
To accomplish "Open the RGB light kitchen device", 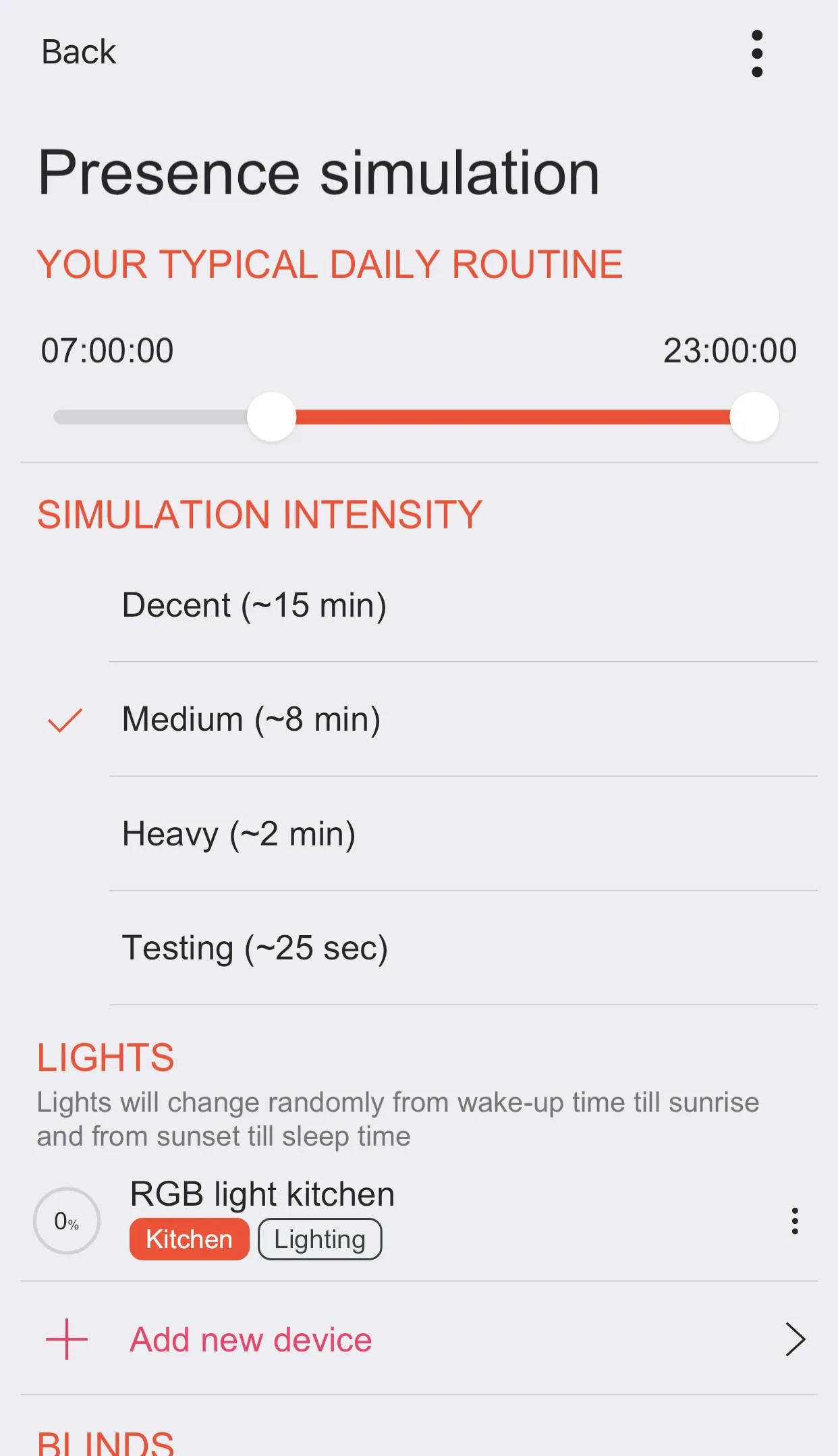I will 262,1194.
